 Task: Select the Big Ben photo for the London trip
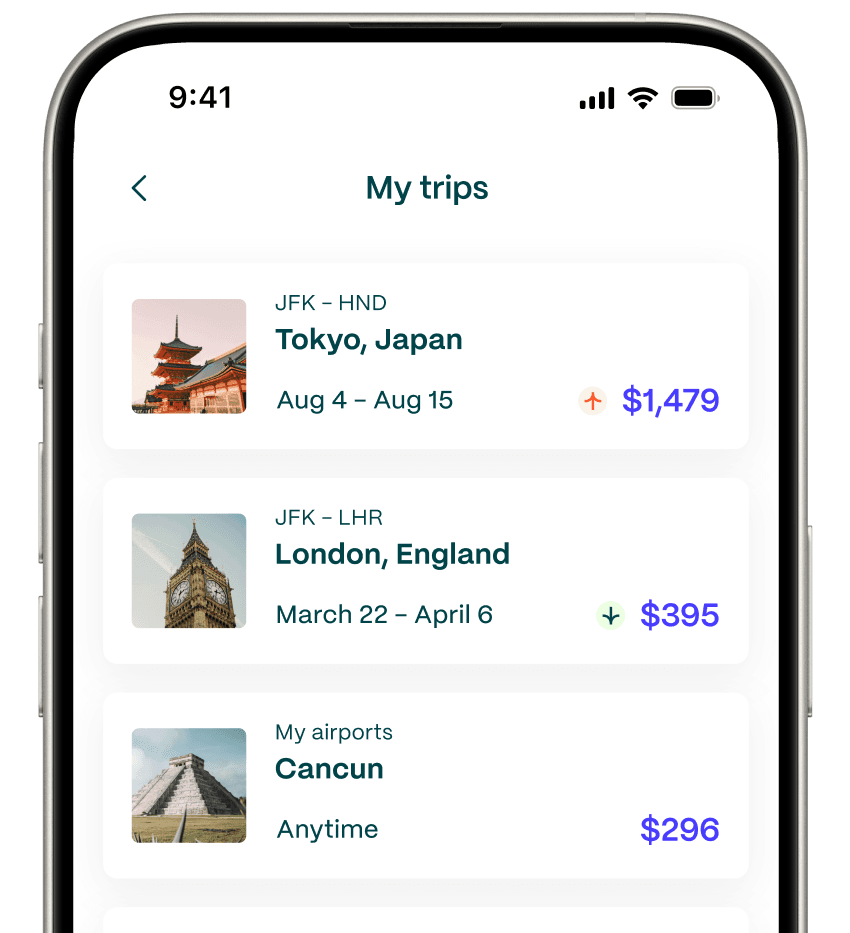tap(189, 571)
